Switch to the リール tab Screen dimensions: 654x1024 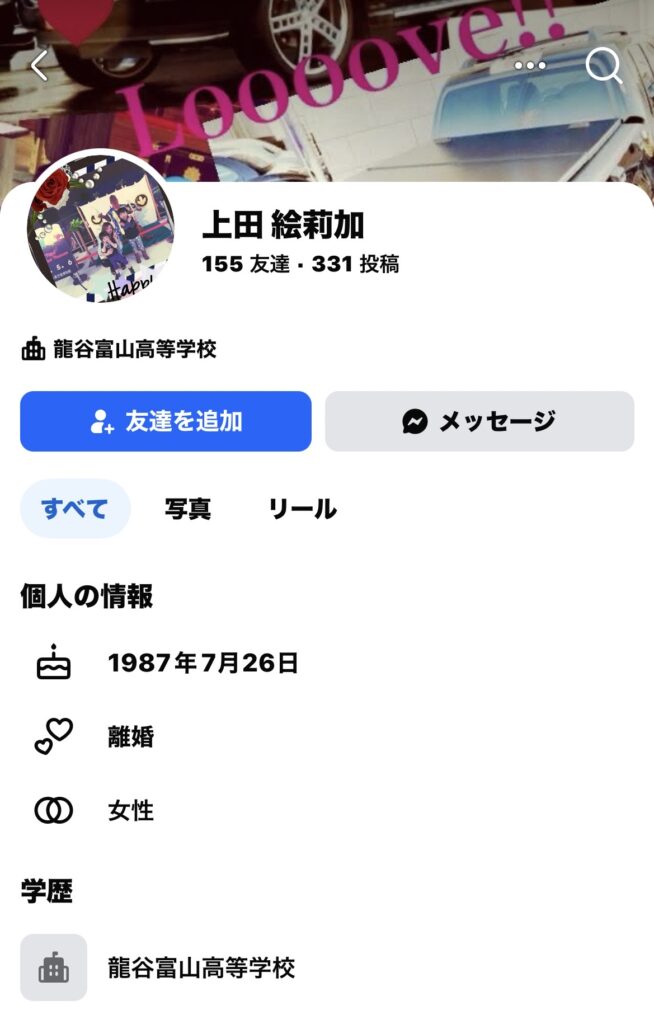point(302,508)
